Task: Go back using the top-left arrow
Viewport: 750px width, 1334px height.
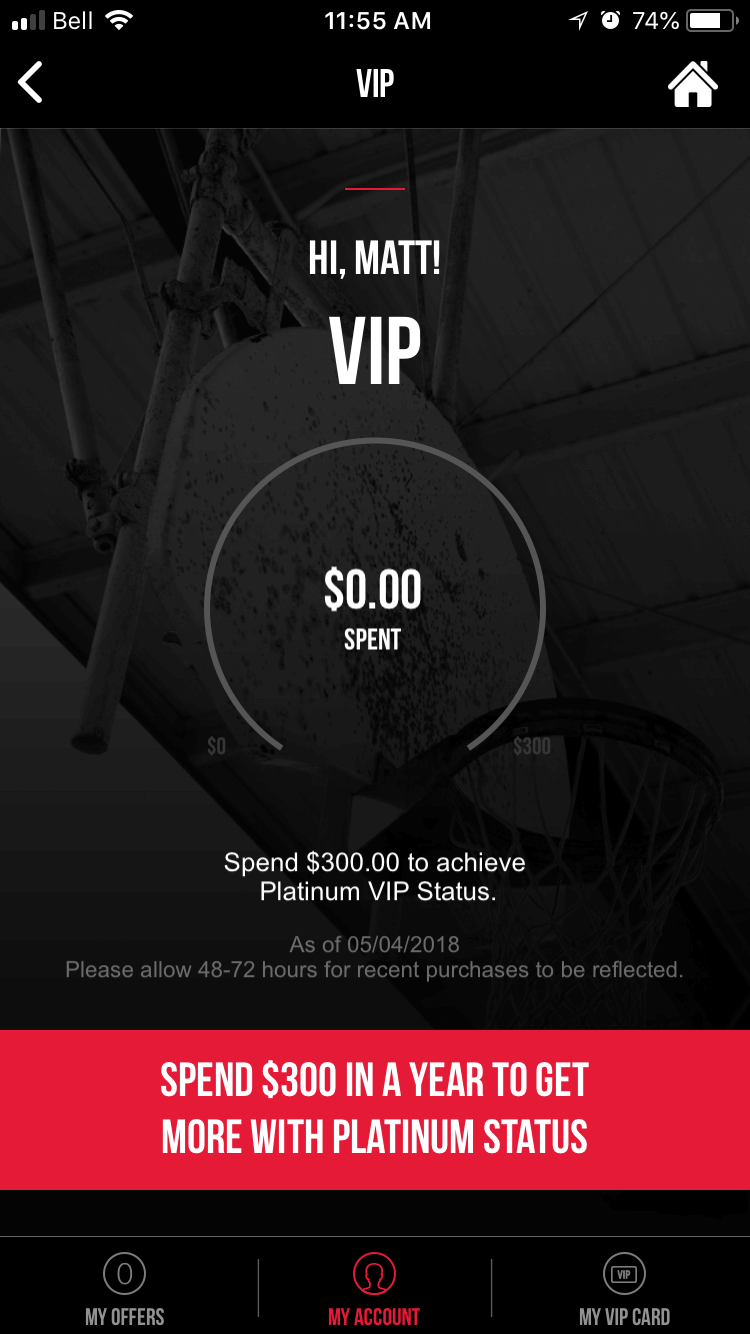Action: point(31,83)
